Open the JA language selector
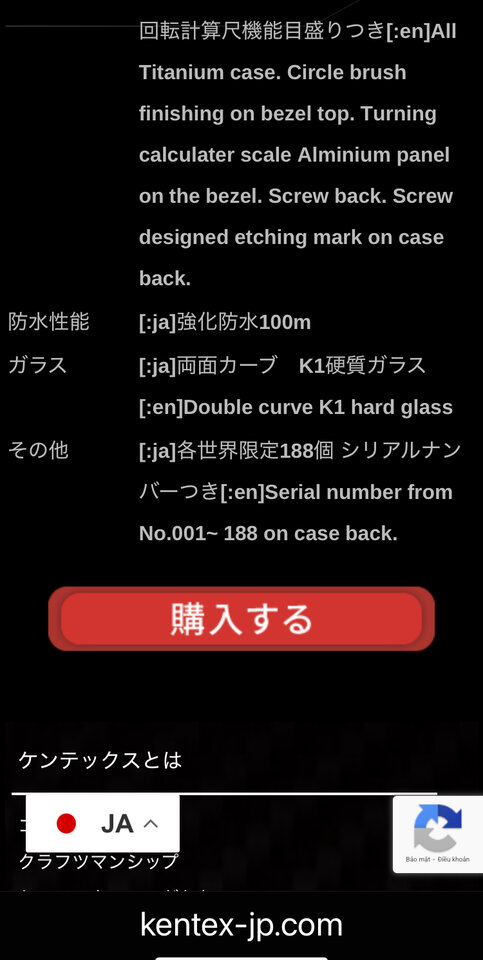 coord(103,823)
